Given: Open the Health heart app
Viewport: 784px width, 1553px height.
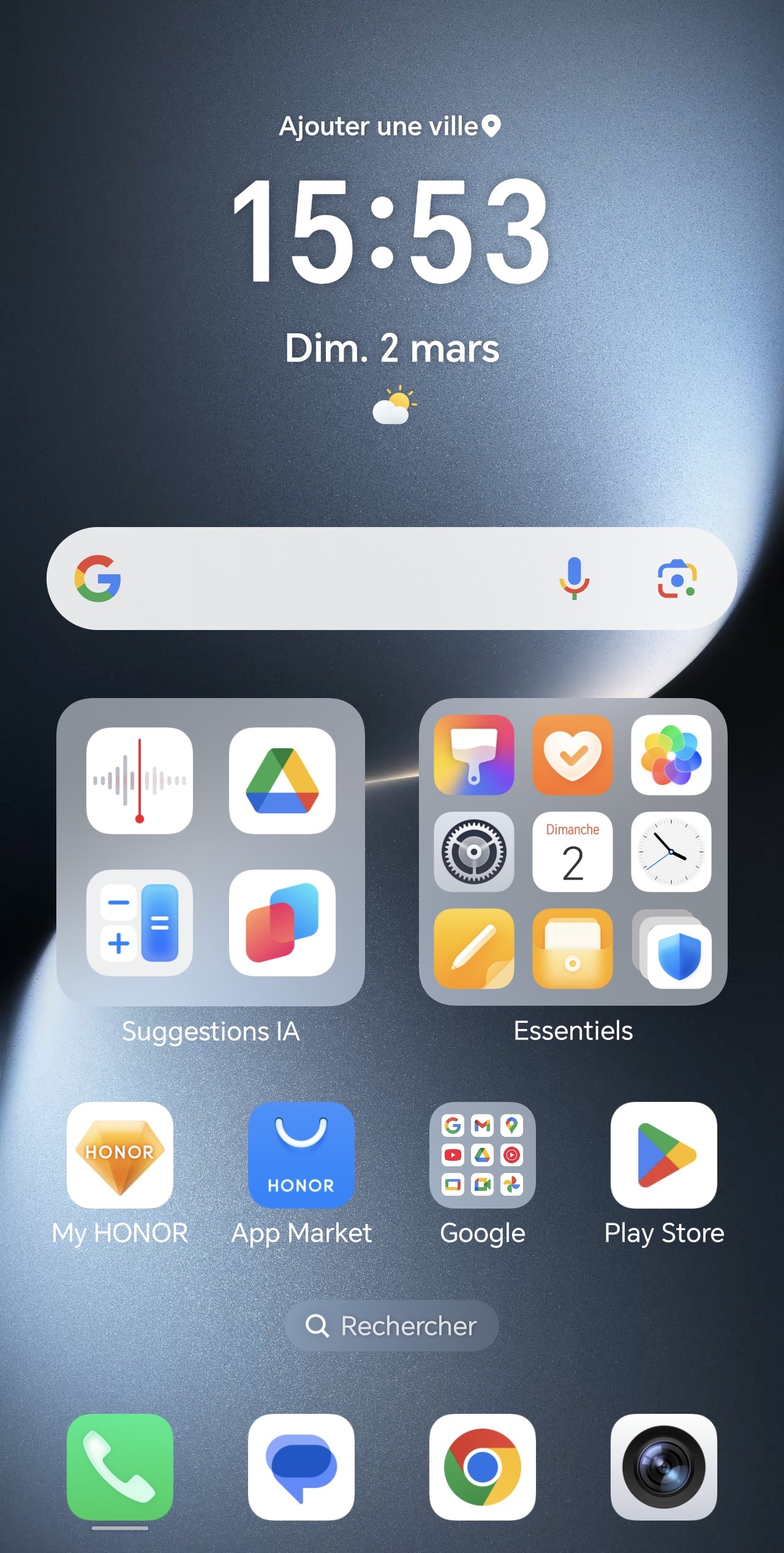Looking at the screenshot, I should (572, 754).
